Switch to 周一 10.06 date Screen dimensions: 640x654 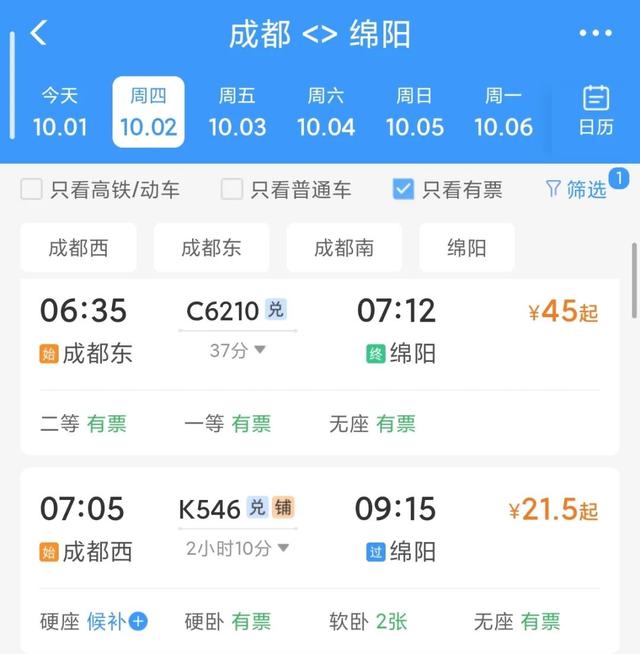point(503,112)
